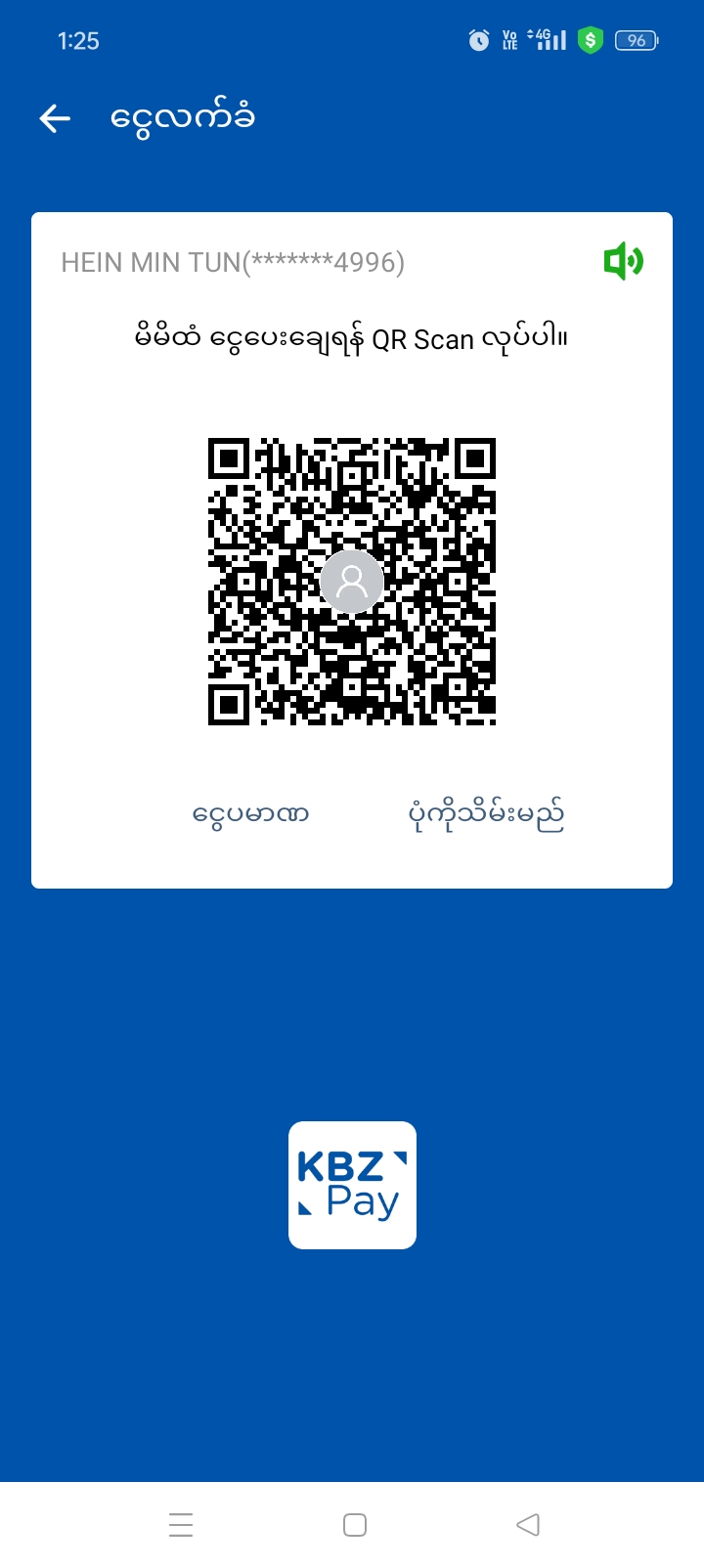Go to home screen via navigation bar
Image resolution: width=704 pixels, height=1568 pixels.
tap(355, 1524)
